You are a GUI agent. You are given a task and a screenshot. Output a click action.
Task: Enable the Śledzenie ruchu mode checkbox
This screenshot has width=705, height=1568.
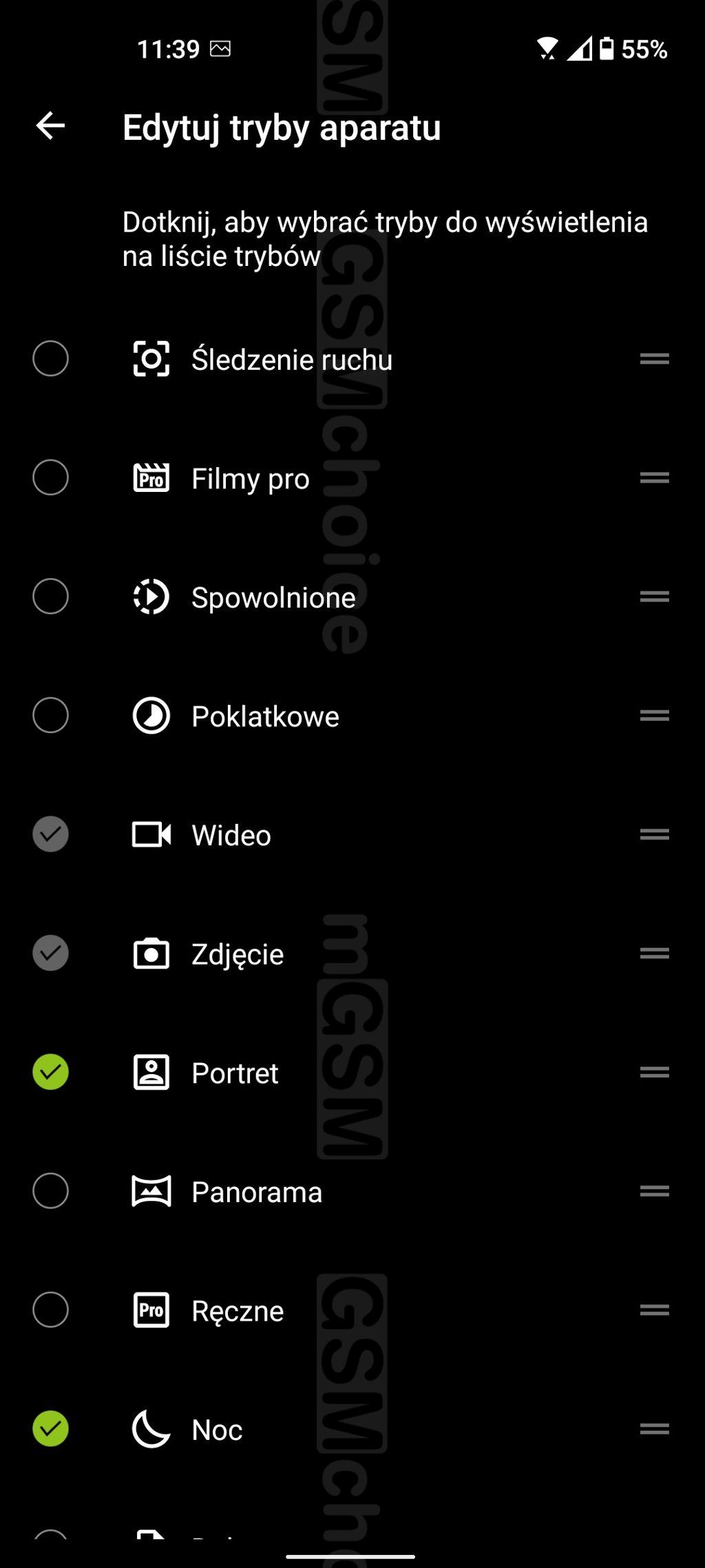(50, 358)
